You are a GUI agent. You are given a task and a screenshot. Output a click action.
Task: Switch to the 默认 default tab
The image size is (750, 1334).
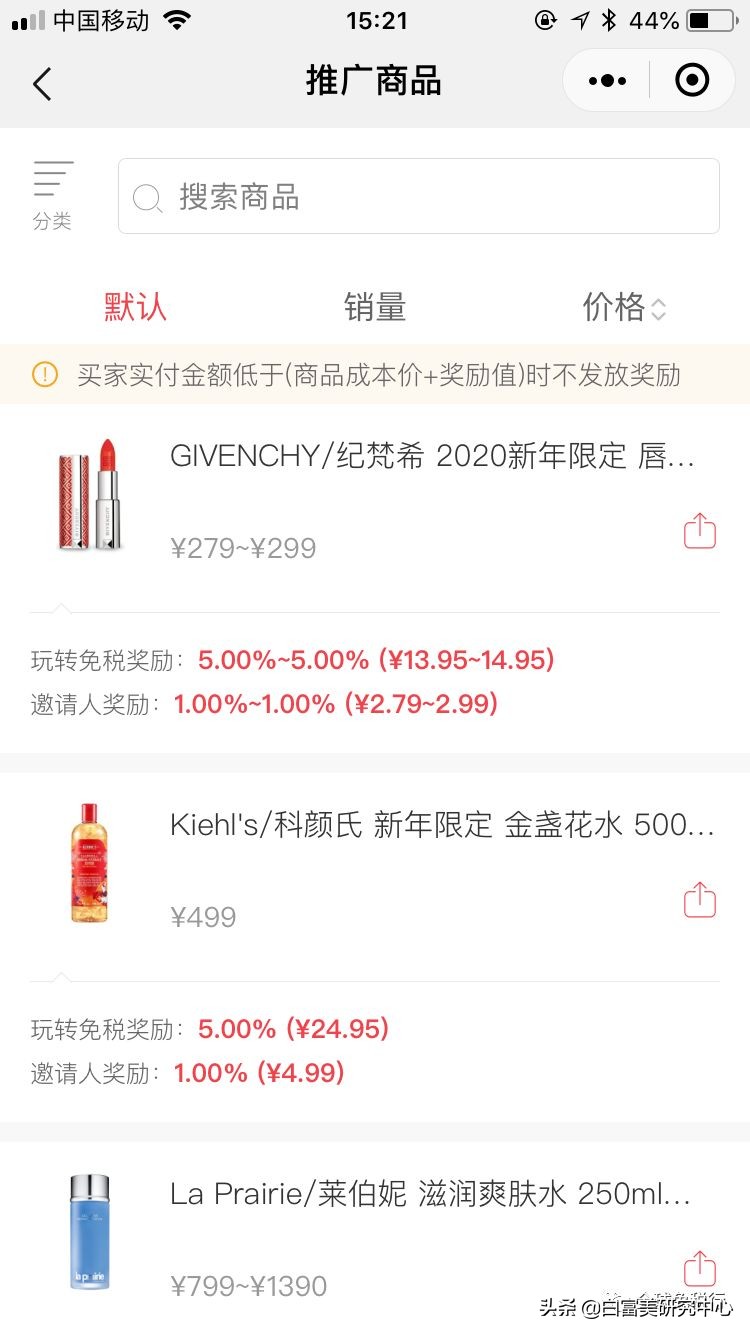(x=134, y=308)
